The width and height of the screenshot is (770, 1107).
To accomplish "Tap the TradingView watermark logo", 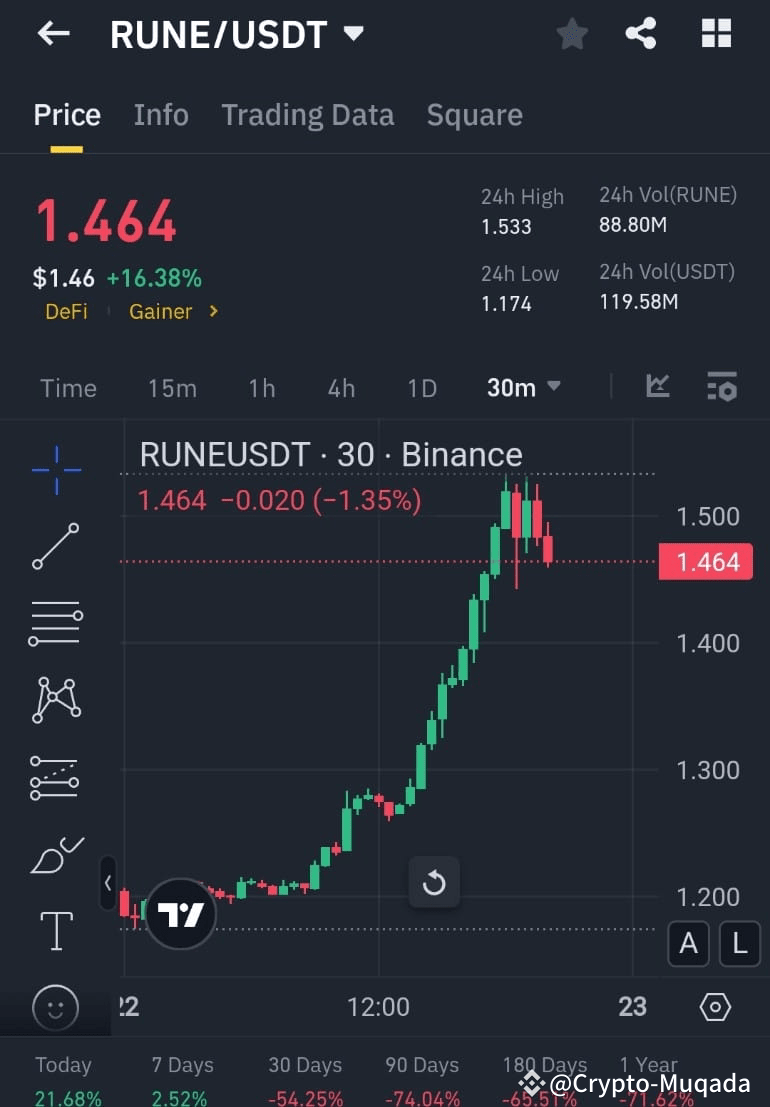I will coord(181,913).
